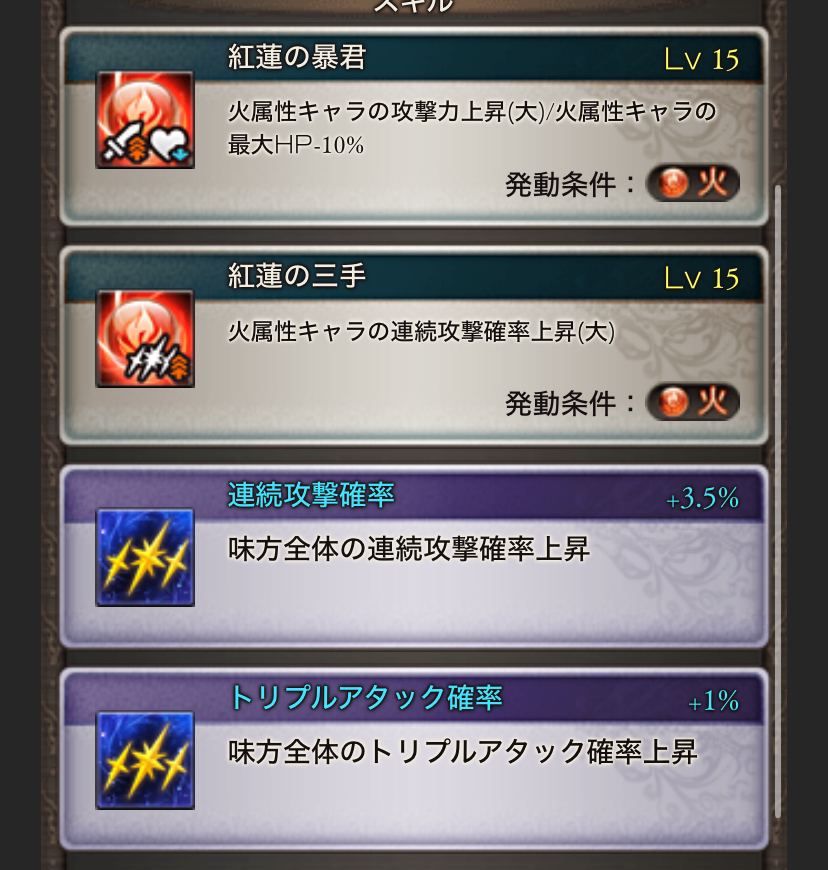Open the 紅蓮の三手 skill card
828x870 pixels.
coord(414,343)
